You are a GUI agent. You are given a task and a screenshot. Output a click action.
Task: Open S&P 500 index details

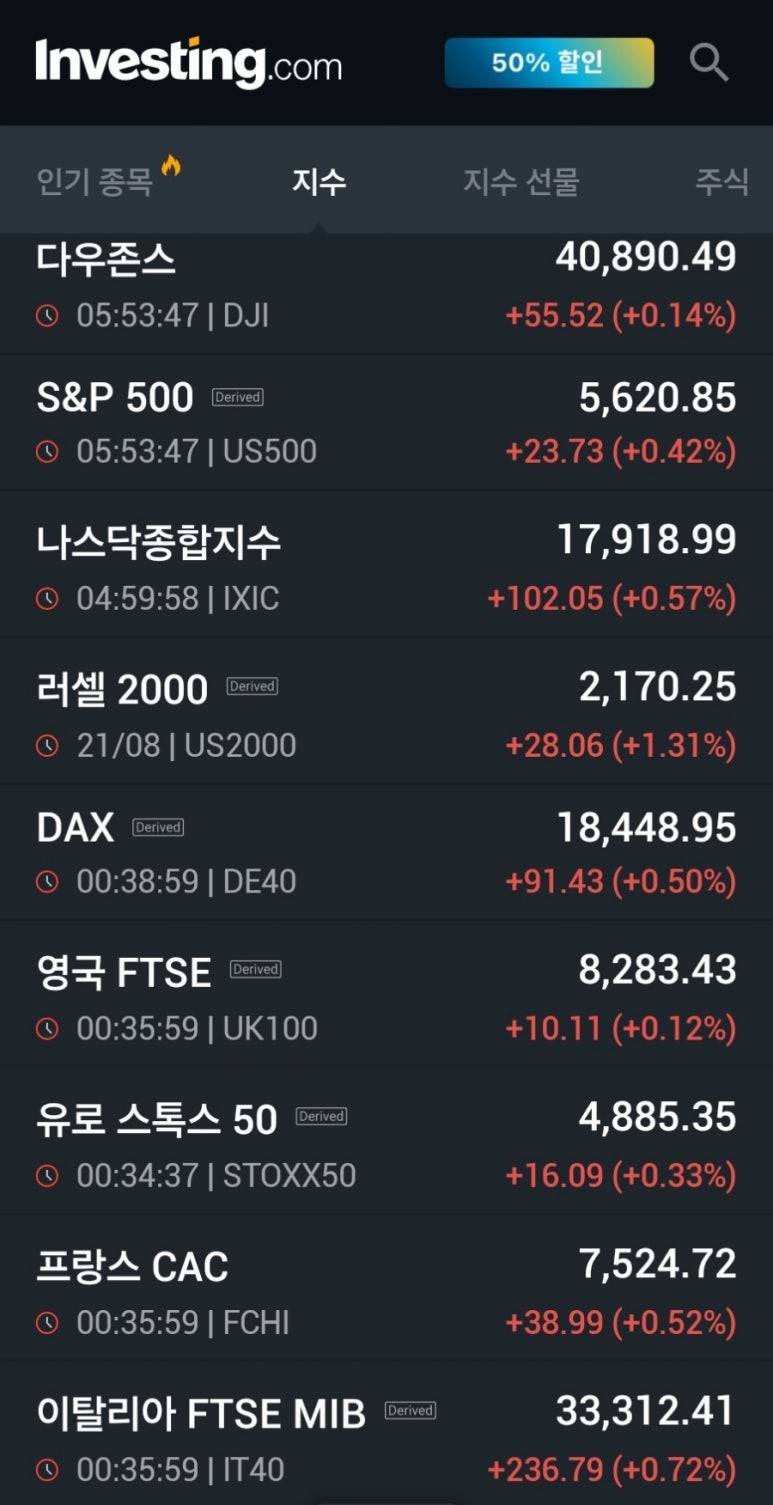[x=386, y=422]
